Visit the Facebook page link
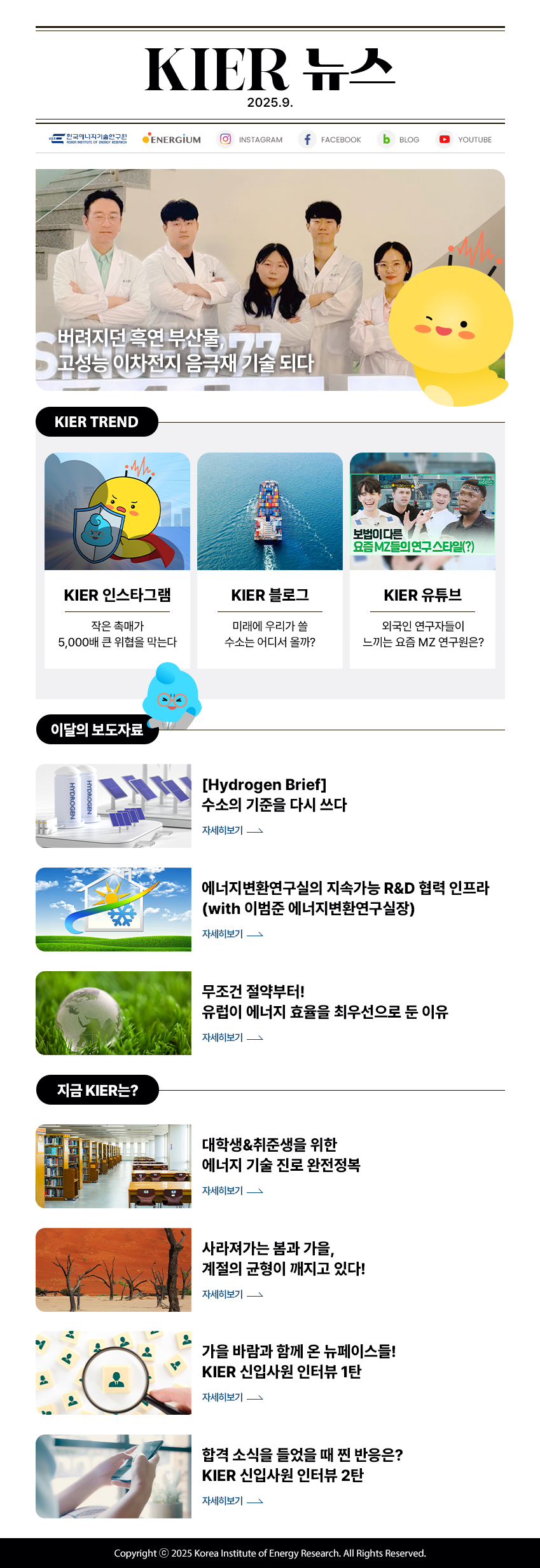540x1568 pixels. pos(329,139)
